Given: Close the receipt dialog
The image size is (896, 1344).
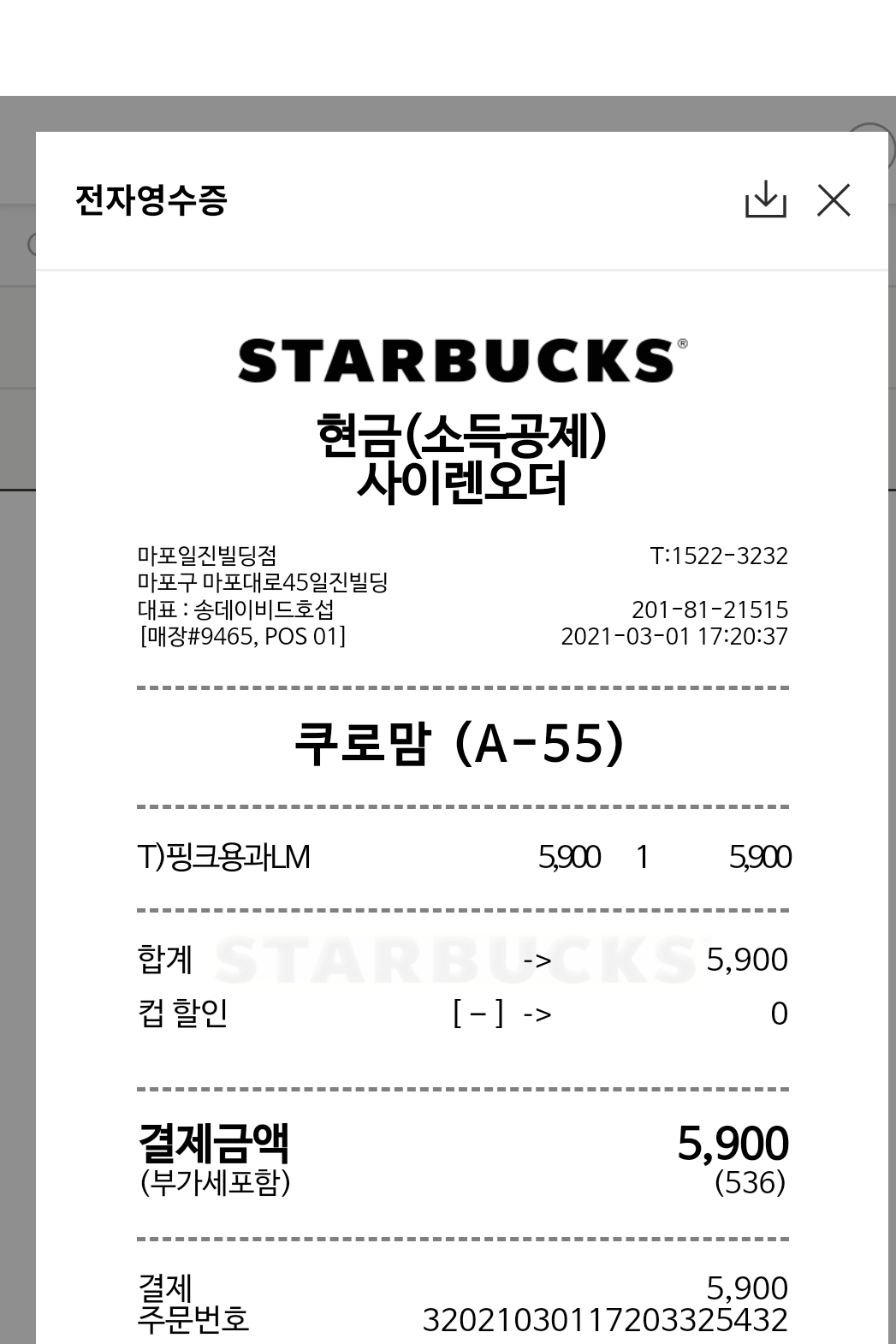Looking at the screenshot, I should pyautogui.click(x=833, y=200).
